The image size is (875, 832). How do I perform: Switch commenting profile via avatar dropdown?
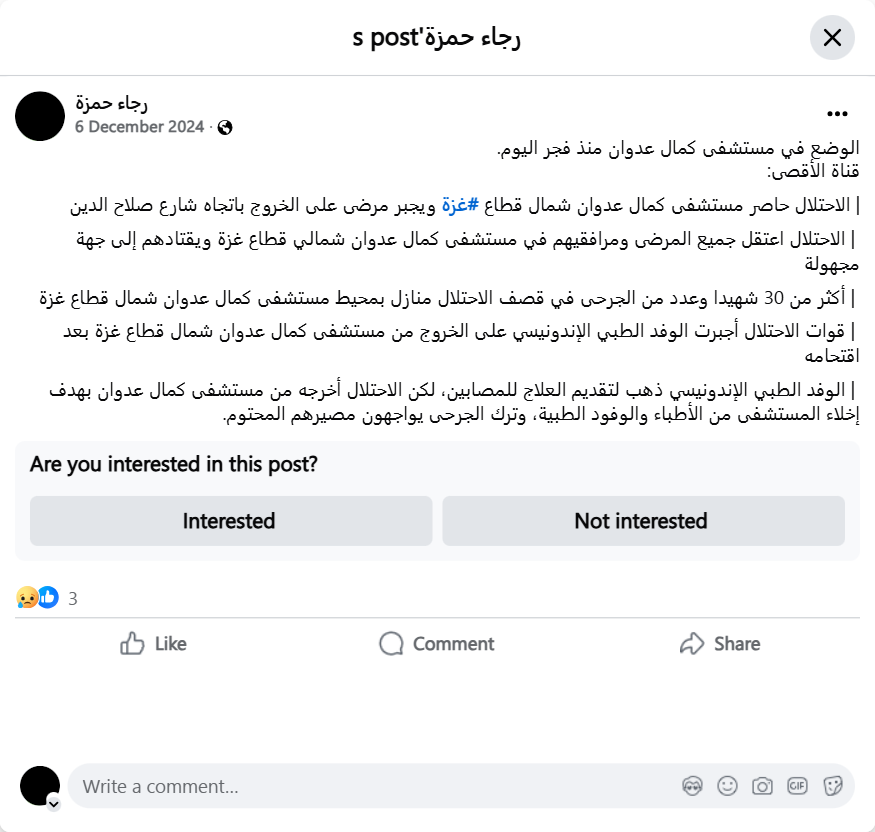point(53,803)
